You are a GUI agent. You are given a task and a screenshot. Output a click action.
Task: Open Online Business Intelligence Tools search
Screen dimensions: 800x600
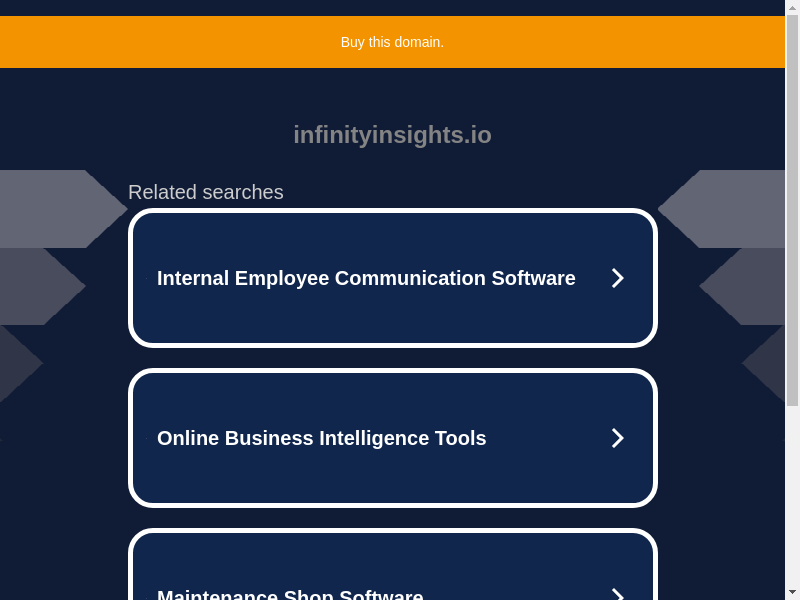pos(392,438)
